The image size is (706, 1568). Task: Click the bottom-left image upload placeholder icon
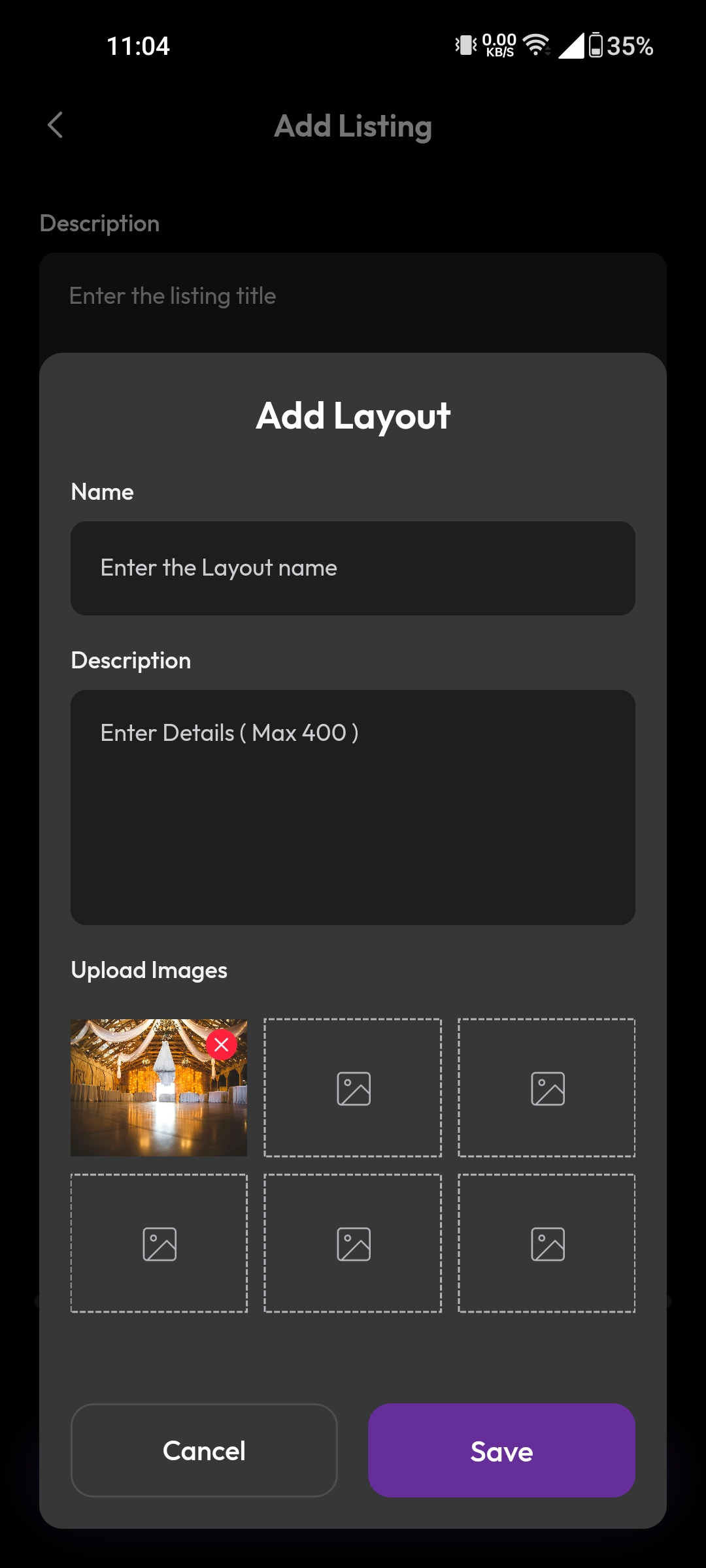pos(158,1243)
